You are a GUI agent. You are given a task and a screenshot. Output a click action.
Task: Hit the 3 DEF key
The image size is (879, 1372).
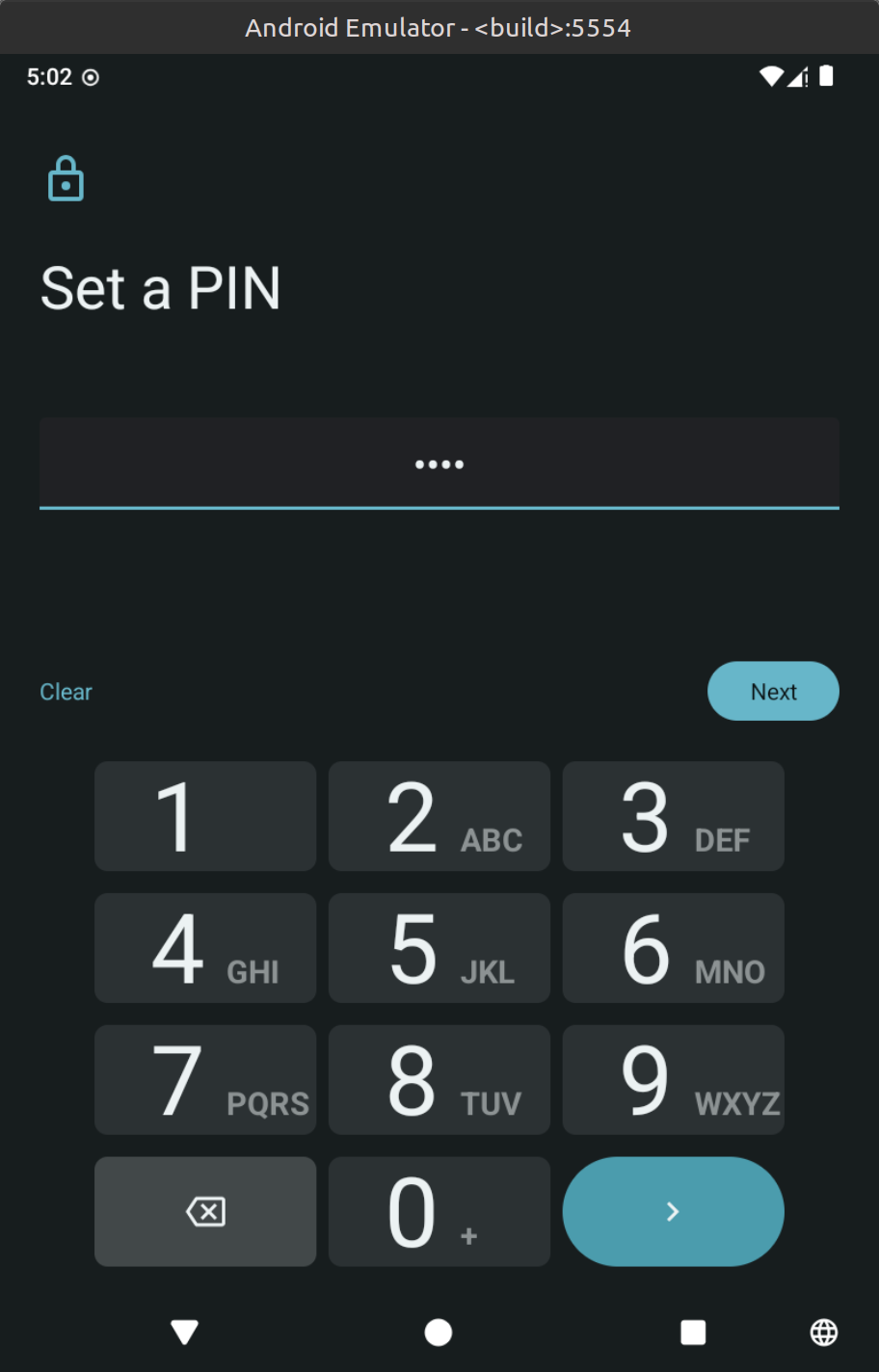[x=673, y=816]
